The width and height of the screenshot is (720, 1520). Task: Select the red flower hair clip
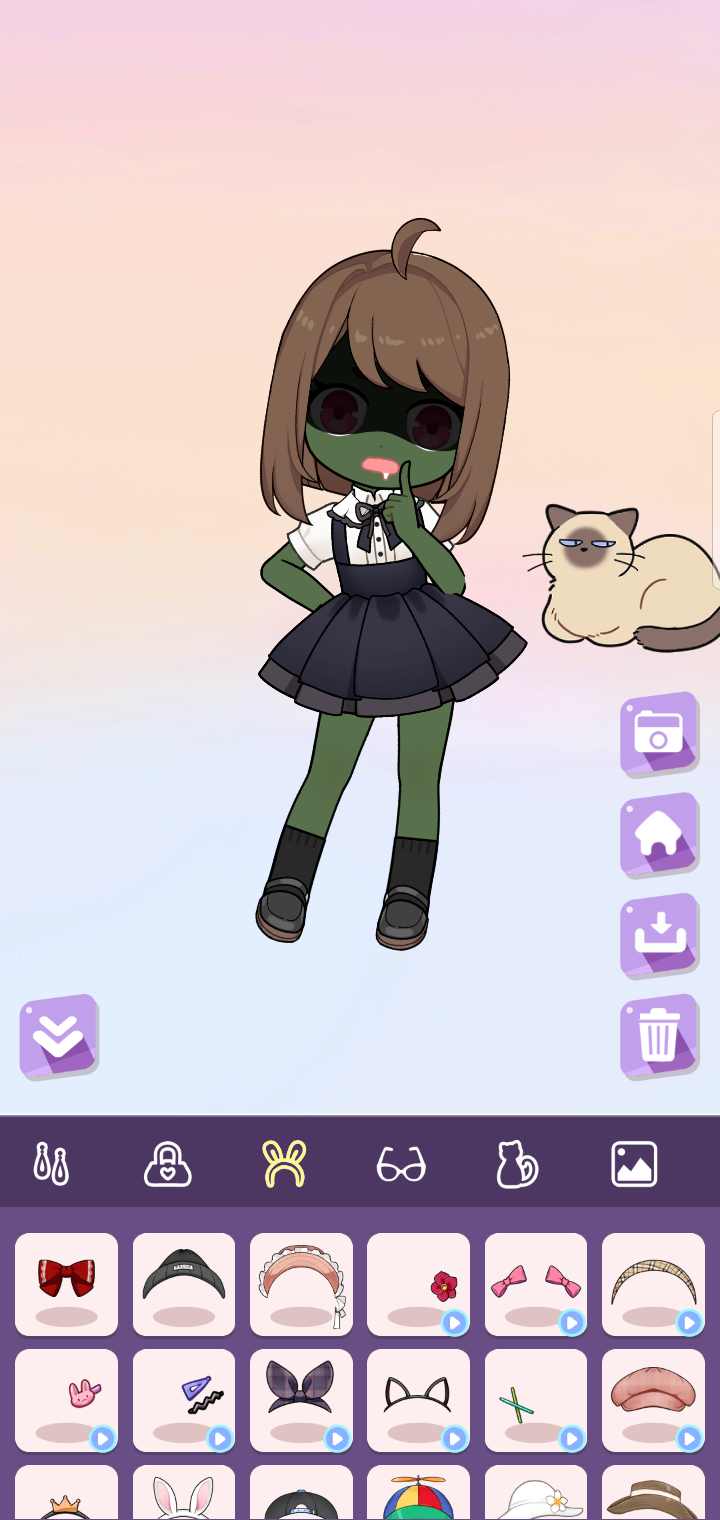coord(418,1283)
